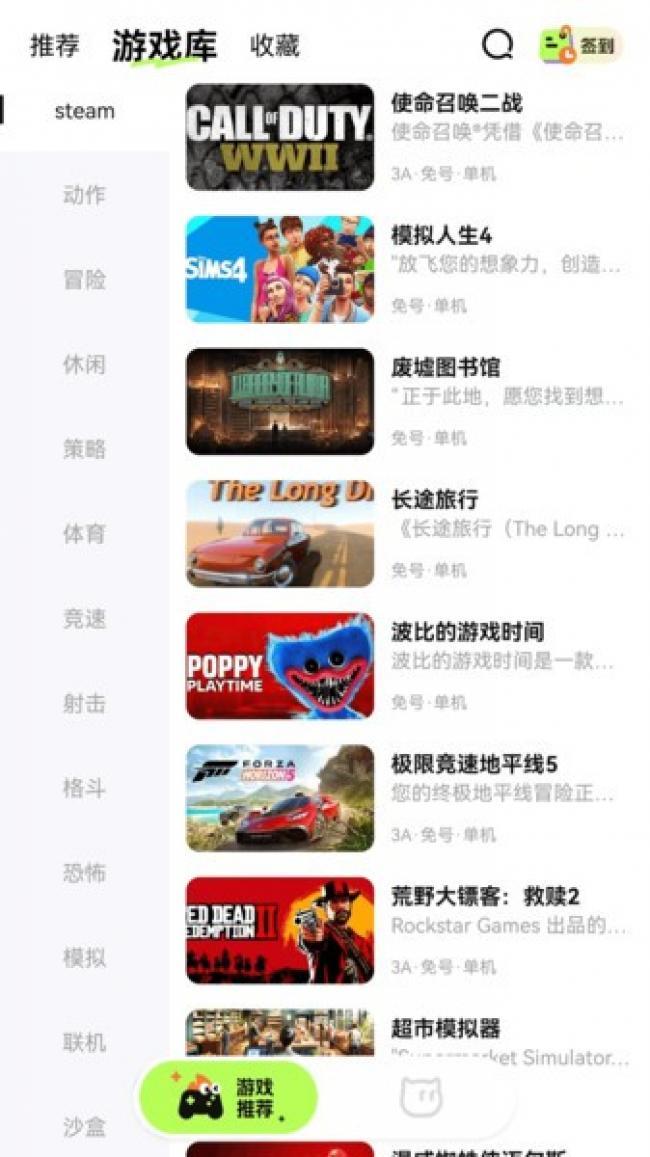Select the 恐怖 category
The width and height of the screenshot is (650, 1157).
(84, 873)
